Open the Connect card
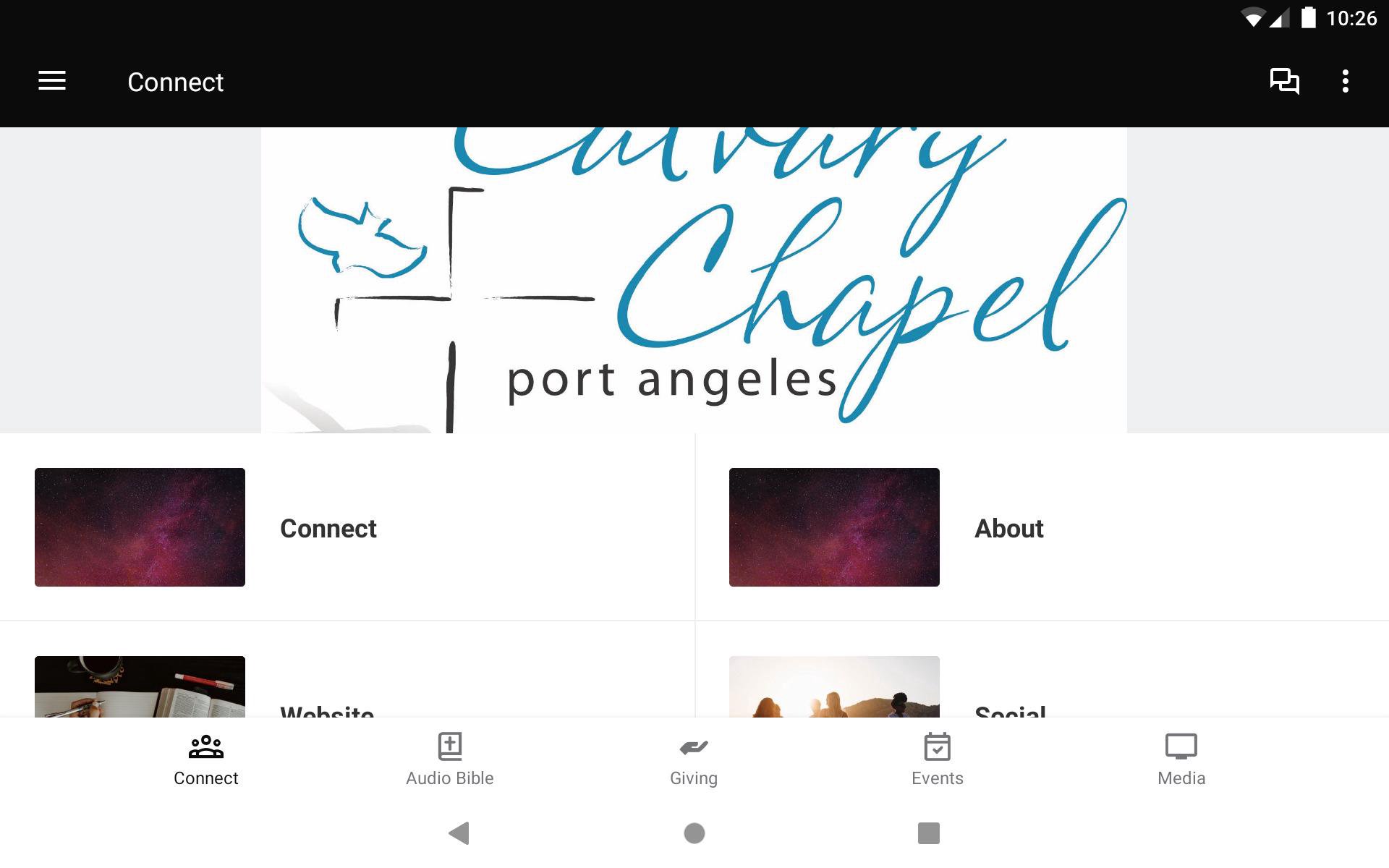The width and height of the screenshot is (1389, 868). point(347,527)
